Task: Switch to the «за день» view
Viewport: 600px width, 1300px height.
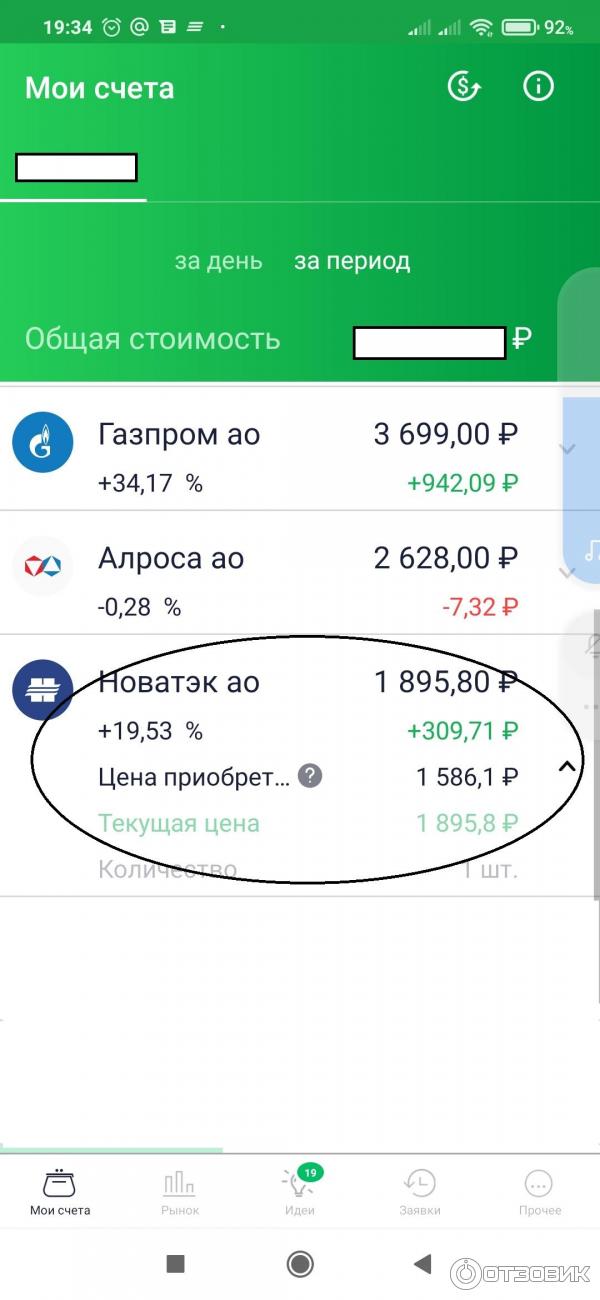Action: pyautogui.click(x=218, y=261)
